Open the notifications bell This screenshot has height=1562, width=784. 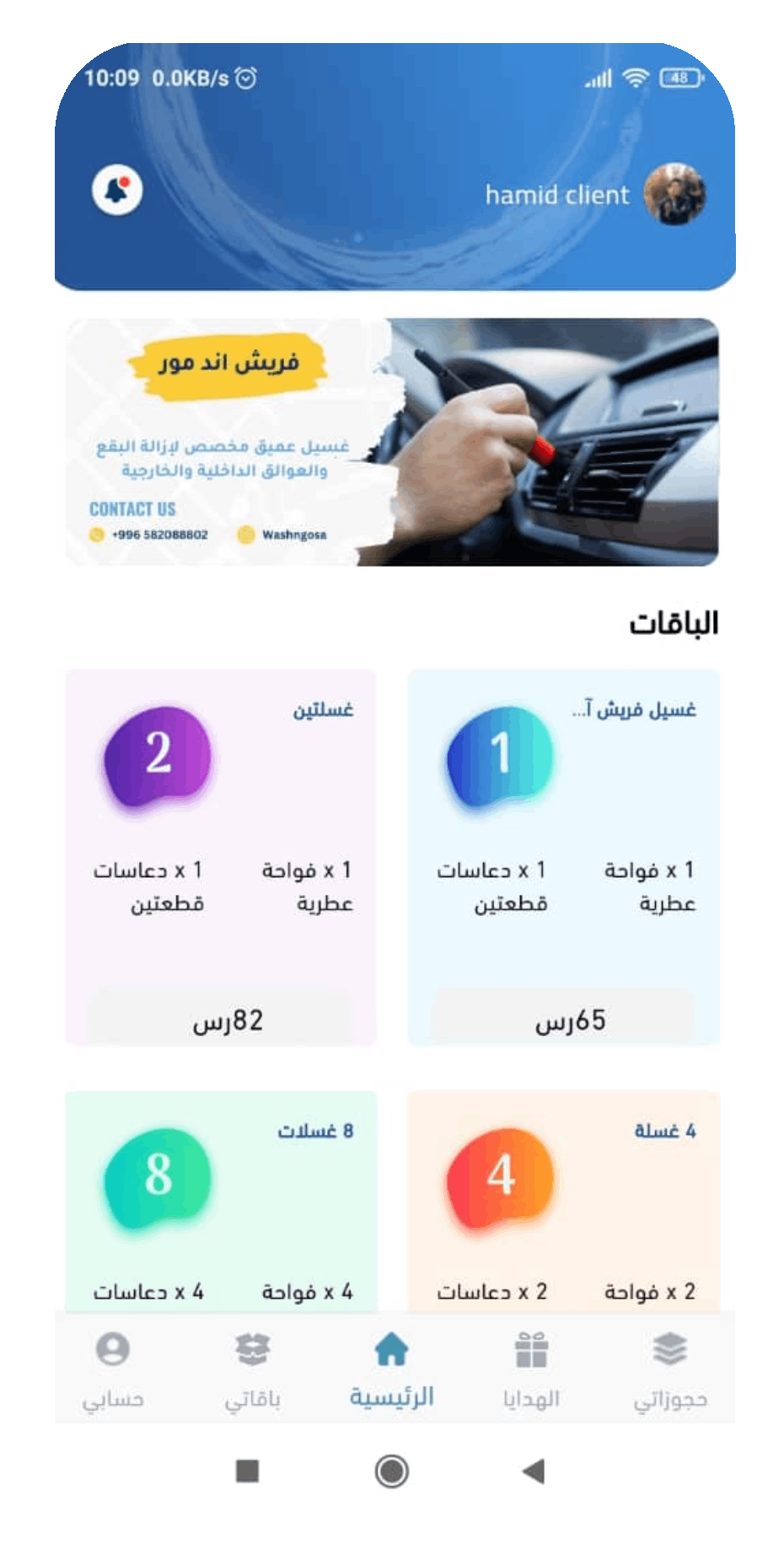[x=117, y=191]
